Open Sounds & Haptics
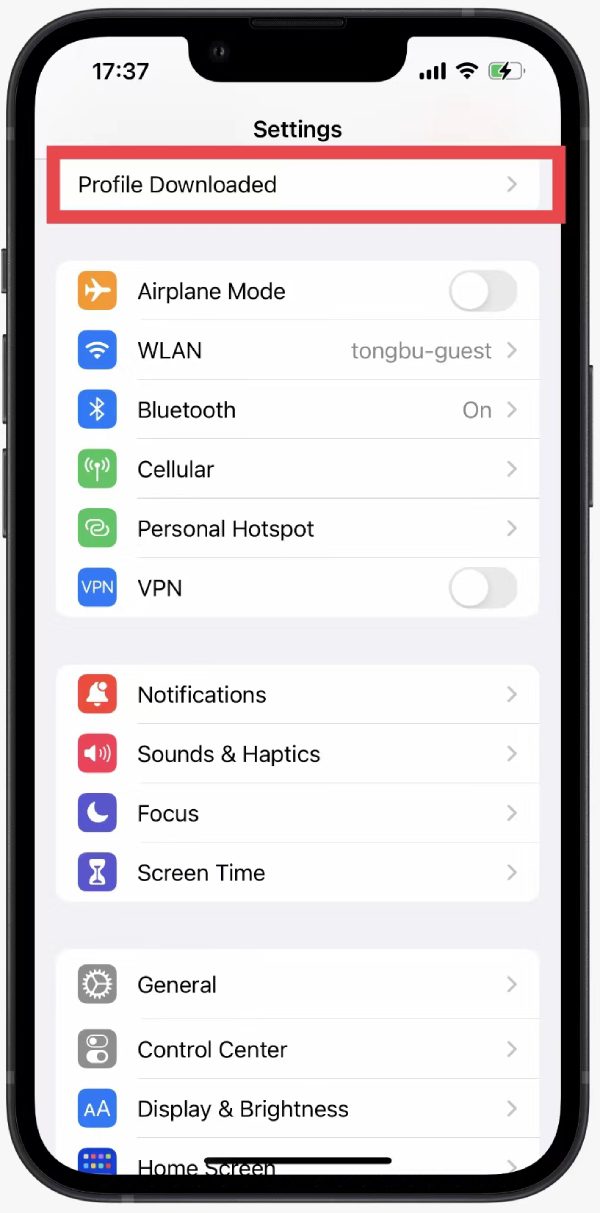Image resolution: width=600 pixels, height=1213 pixels. (298, 754)
